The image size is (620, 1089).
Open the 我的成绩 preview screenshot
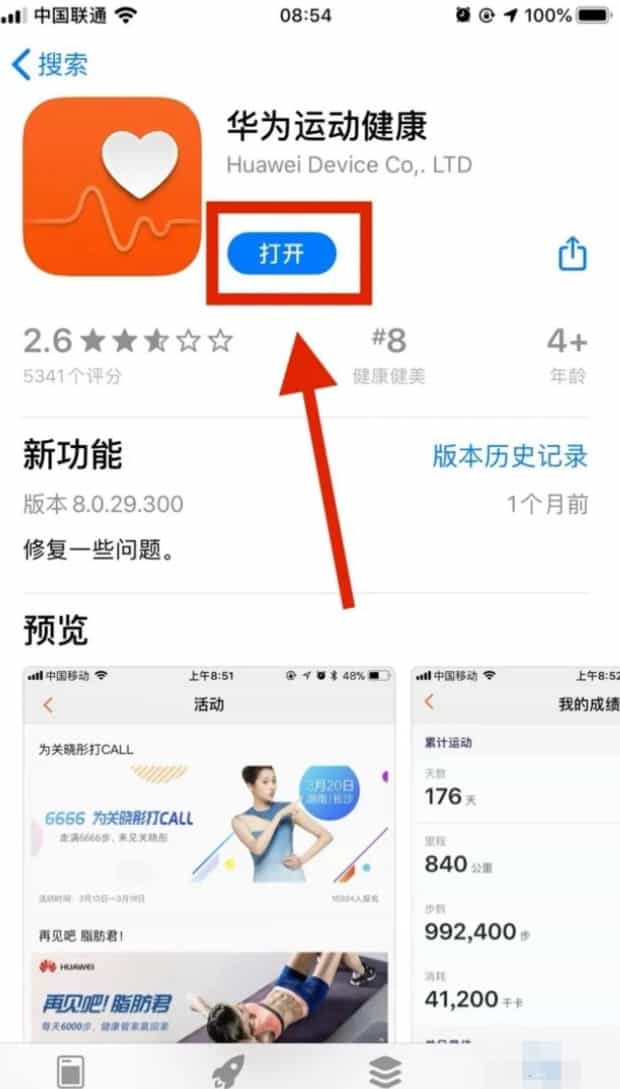tap(516, 860)
